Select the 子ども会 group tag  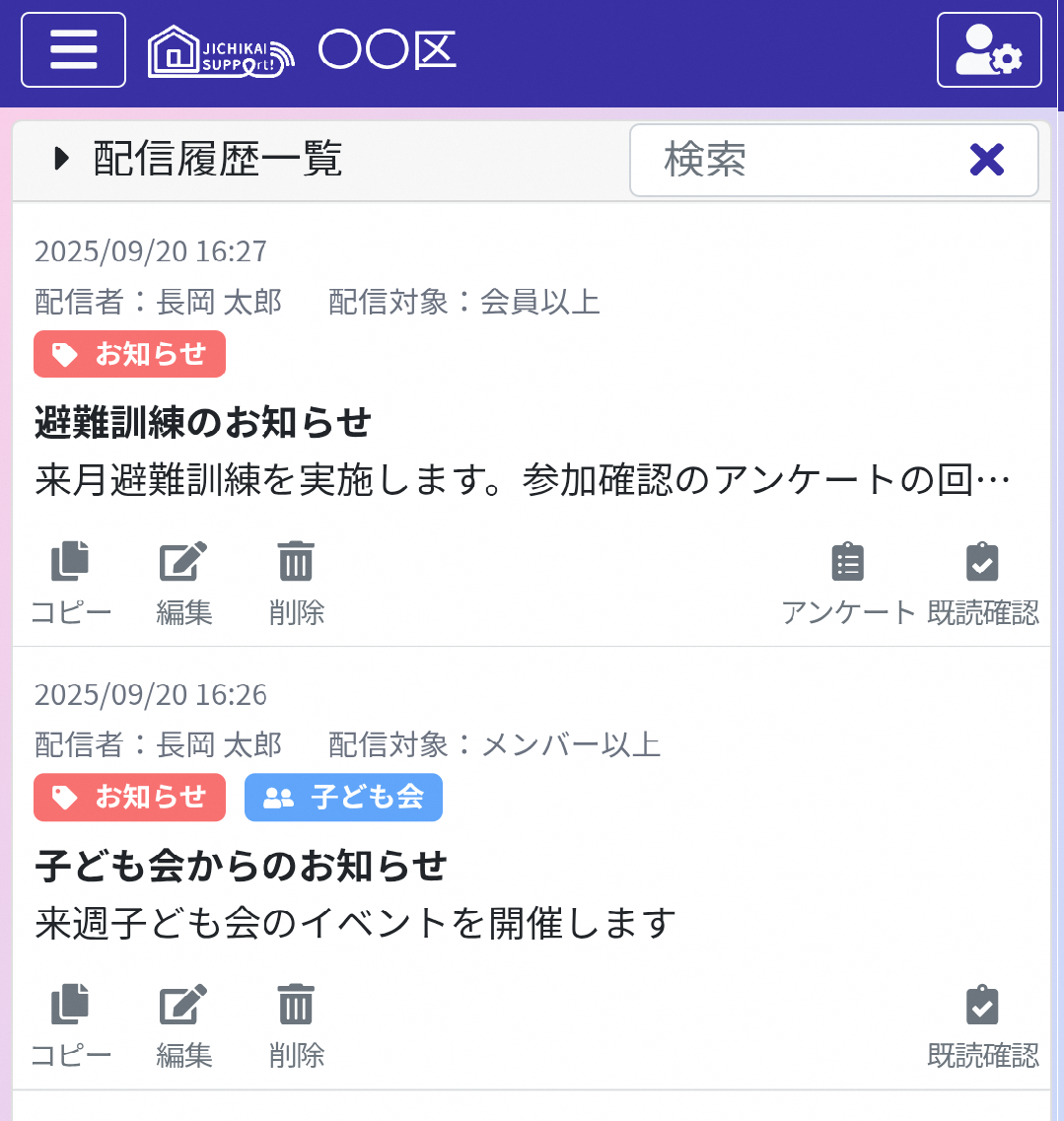coord(343,797)
